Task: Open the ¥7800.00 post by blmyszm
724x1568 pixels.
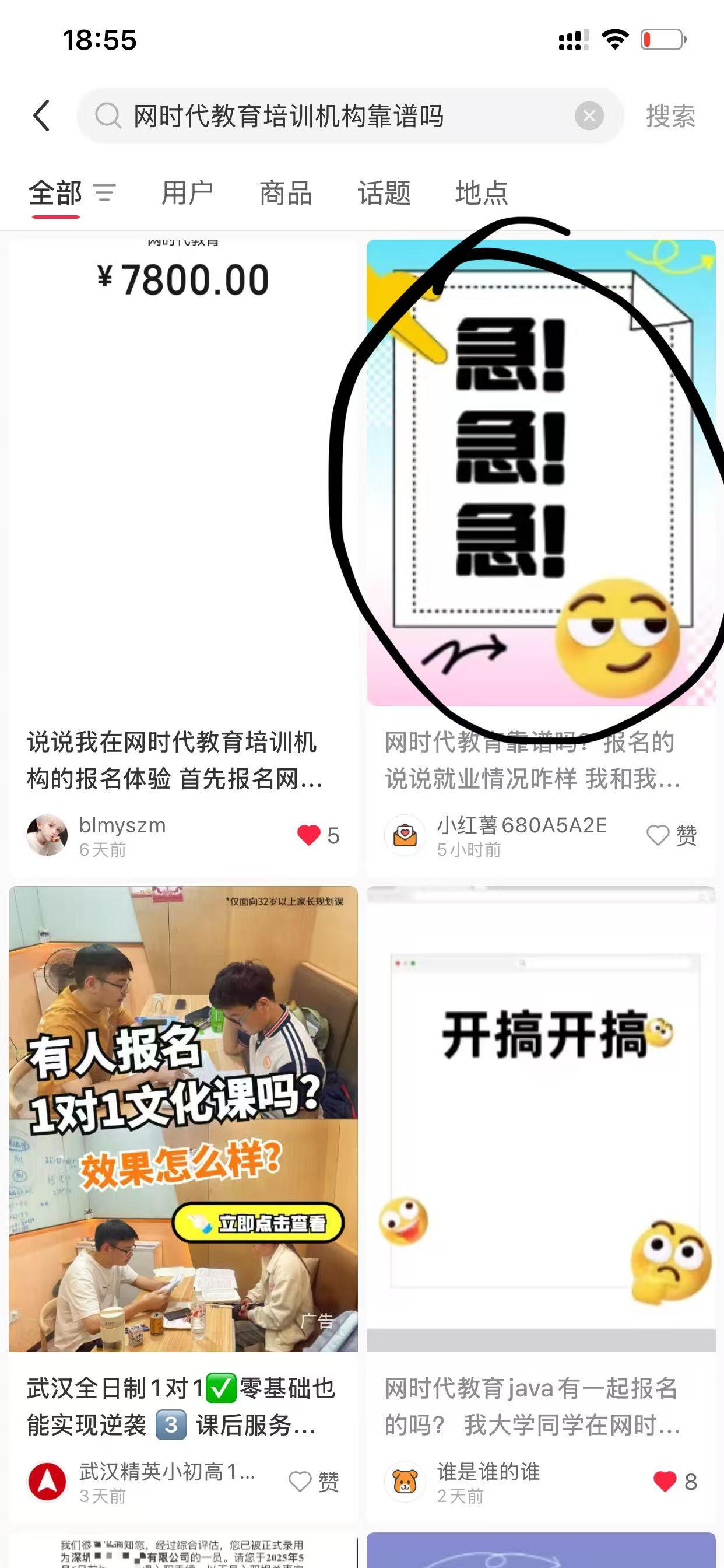Action: (x=182, y=475)
